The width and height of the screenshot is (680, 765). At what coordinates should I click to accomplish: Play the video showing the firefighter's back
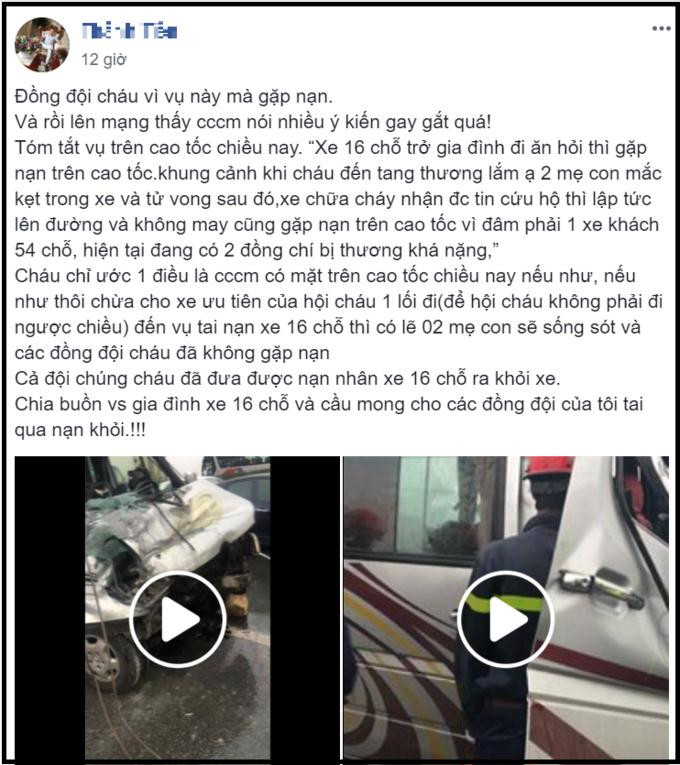tap(505, 619)
